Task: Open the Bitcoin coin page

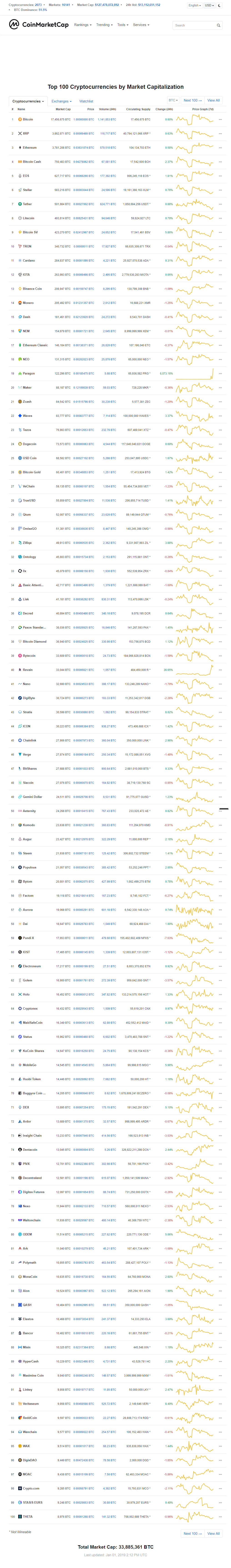Action: (28, 119)
